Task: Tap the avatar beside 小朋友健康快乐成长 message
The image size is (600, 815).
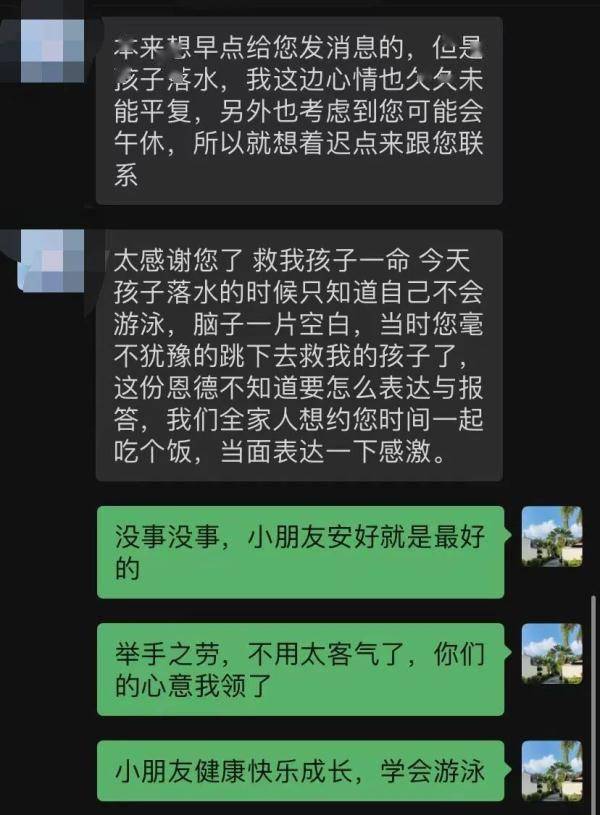Action: [x=552, y=770]
